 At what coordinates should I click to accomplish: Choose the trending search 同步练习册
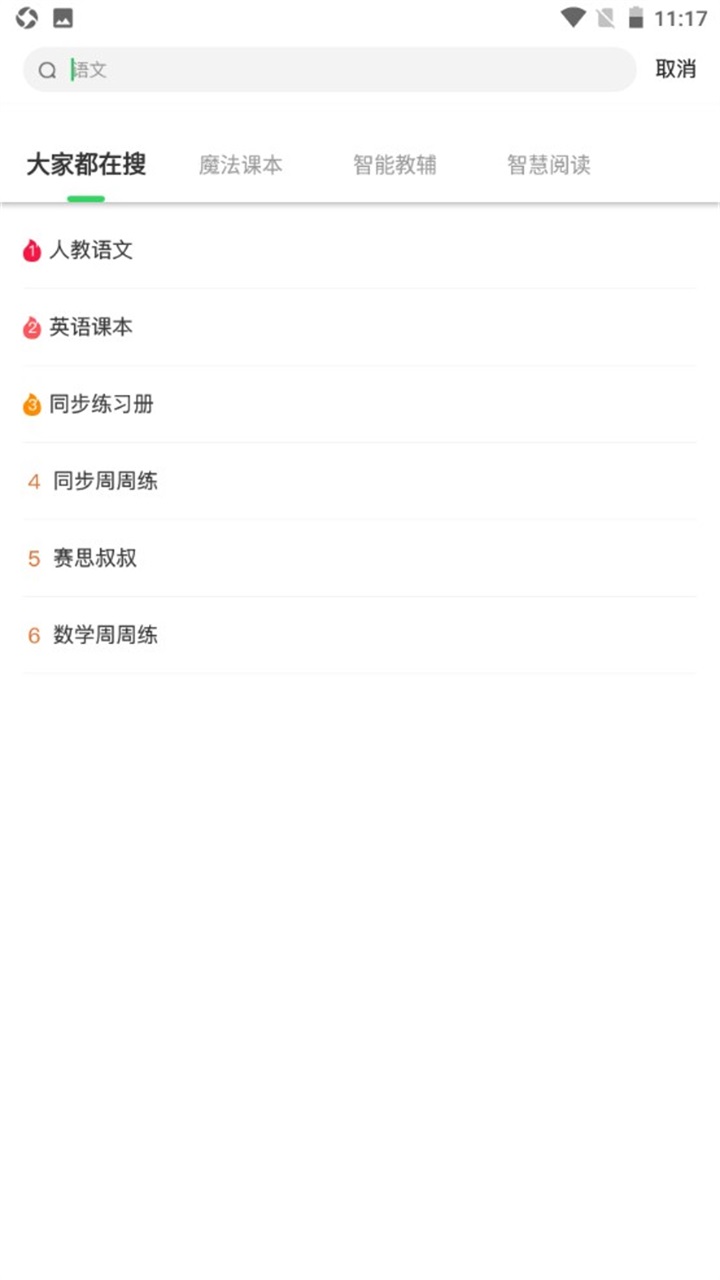click(101, 404)
